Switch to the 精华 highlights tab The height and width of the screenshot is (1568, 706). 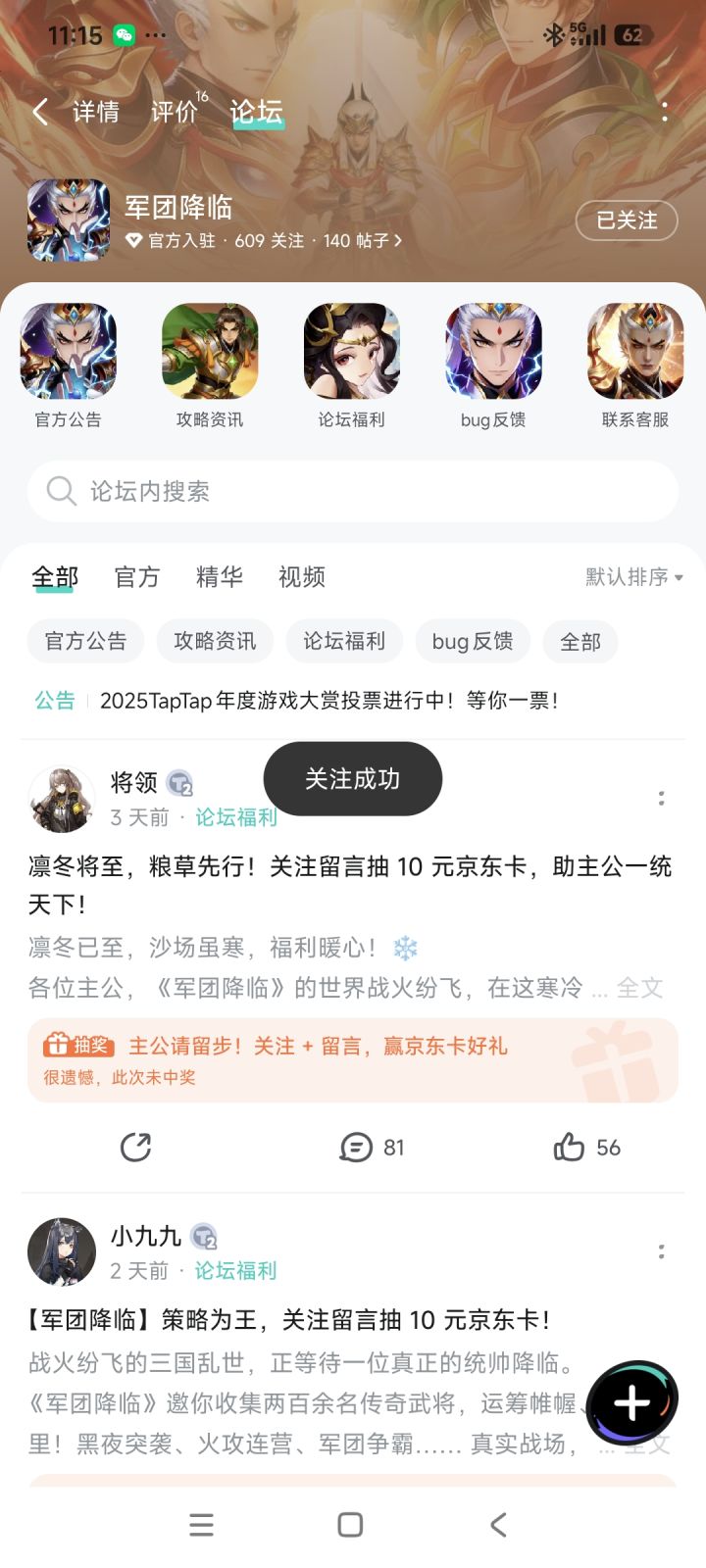218,577
